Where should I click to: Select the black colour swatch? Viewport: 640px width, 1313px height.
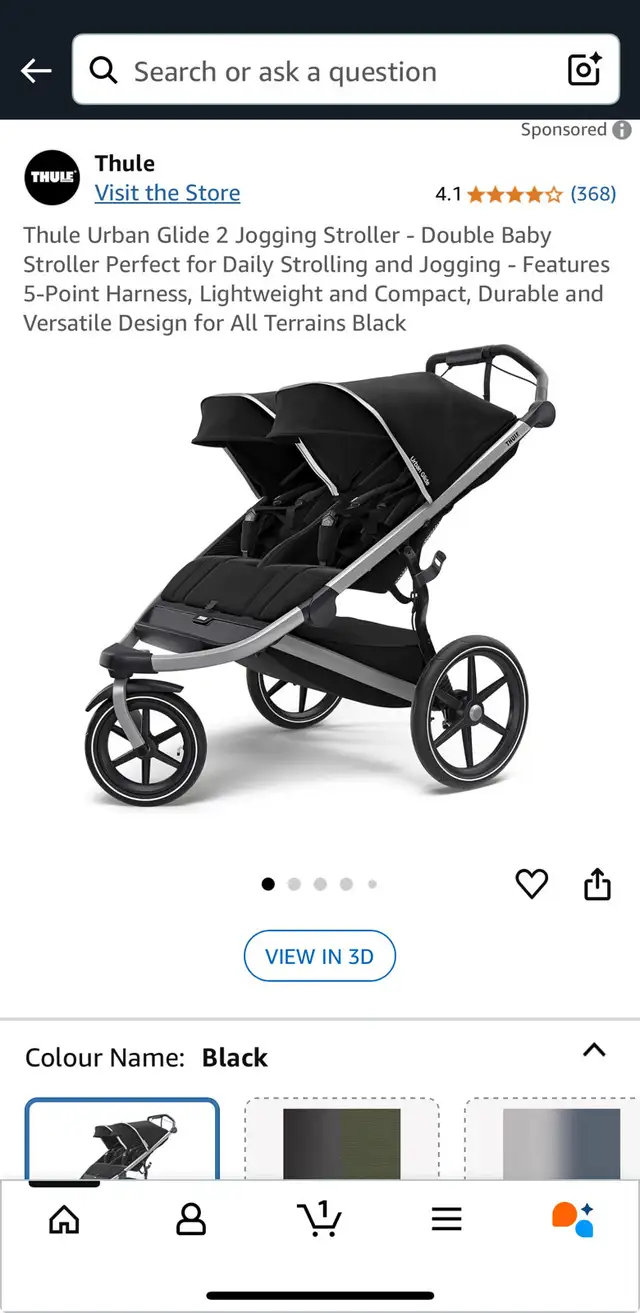tap(122, 1140)
